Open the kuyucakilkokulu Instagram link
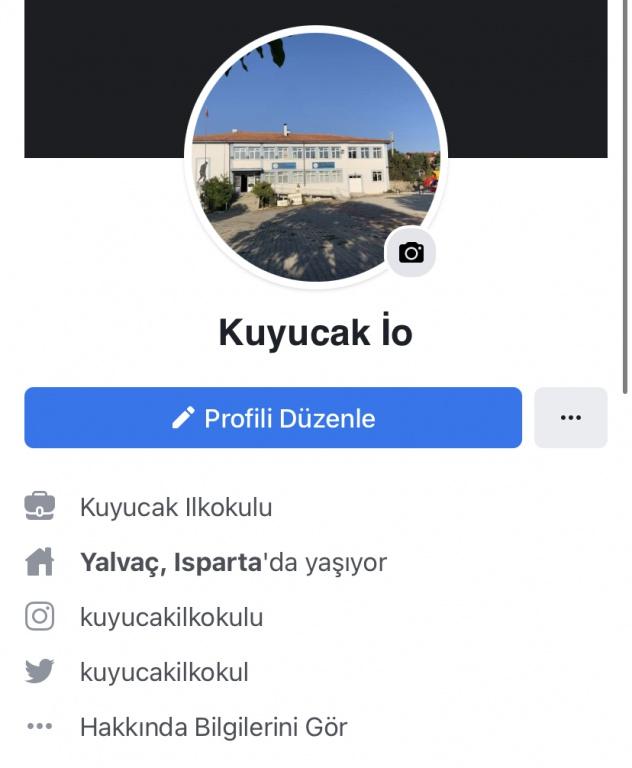Image resolution: width=632 pixels, height=768 pixels. tap(171, 617)
